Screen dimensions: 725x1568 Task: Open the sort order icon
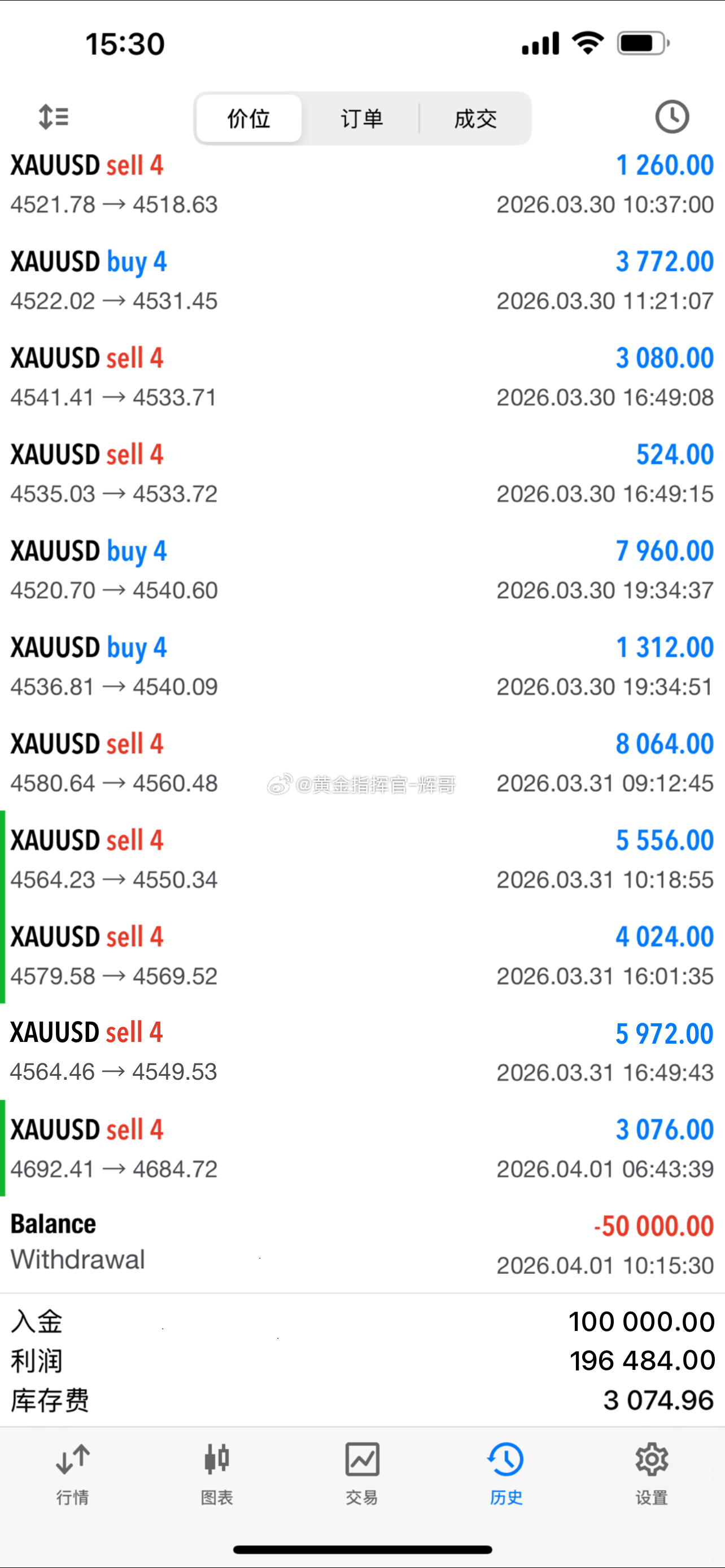tap(54, 117)
